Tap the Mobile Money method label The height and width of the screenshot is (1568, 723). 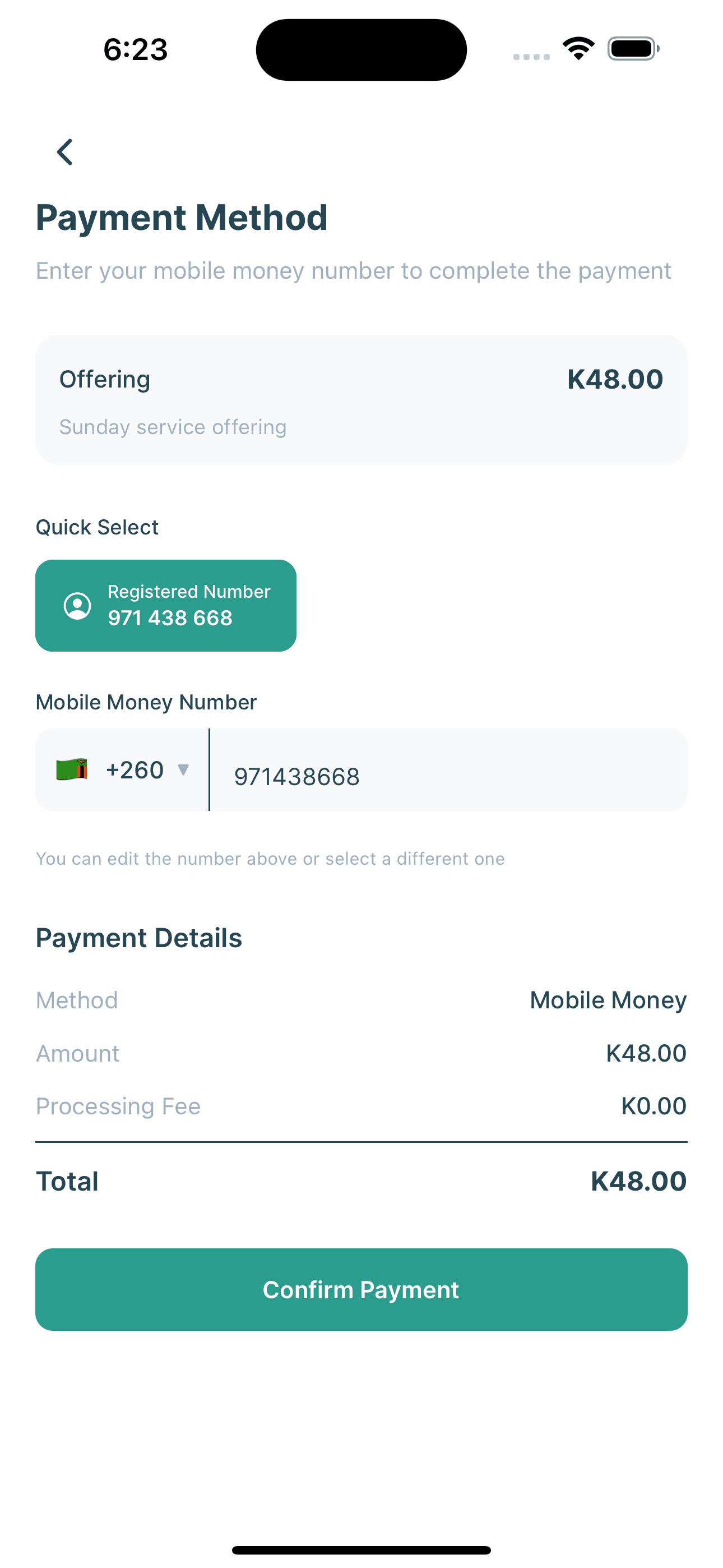tap(608, 999)
